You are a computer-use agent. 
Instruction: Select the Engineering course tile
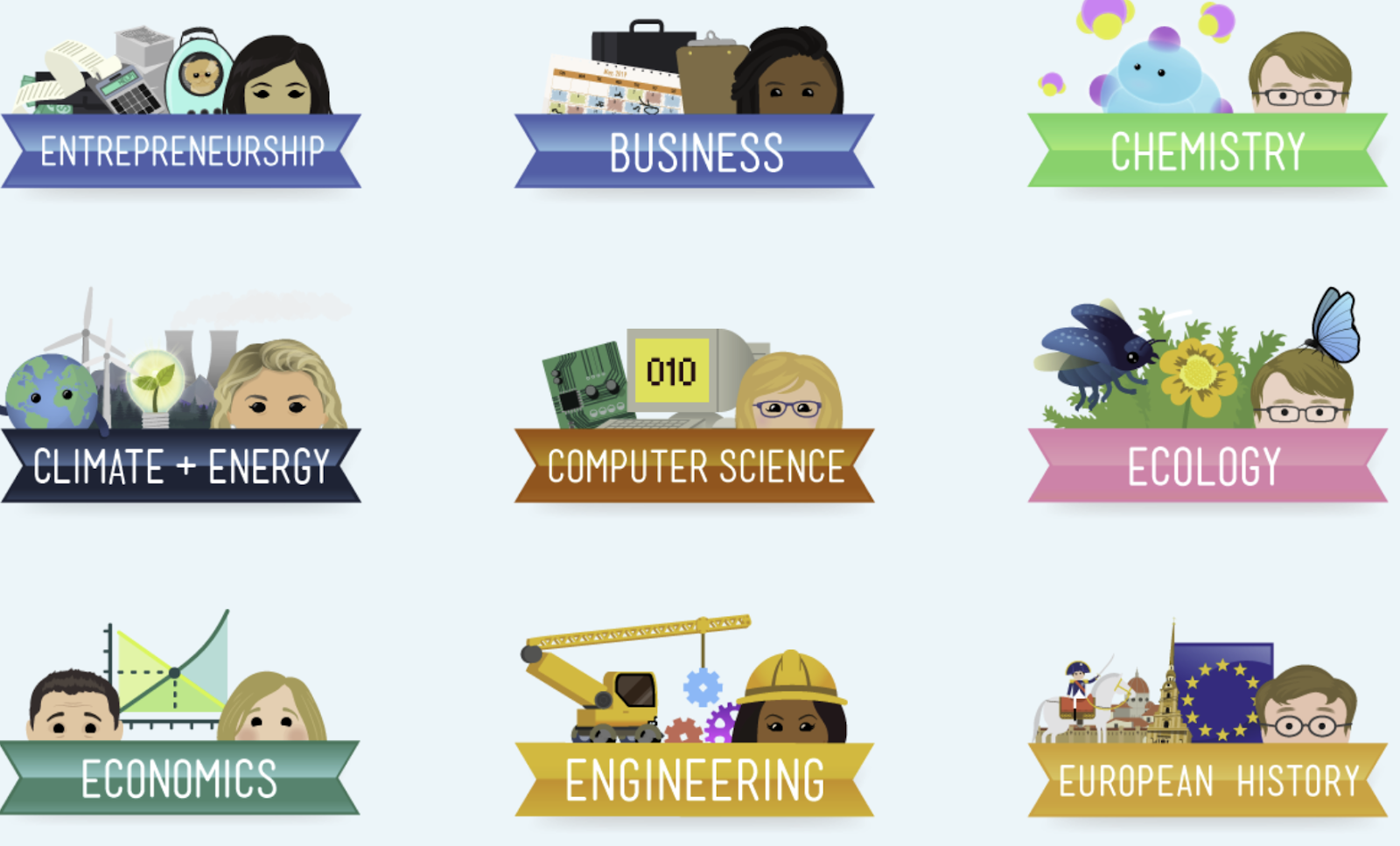695,780
